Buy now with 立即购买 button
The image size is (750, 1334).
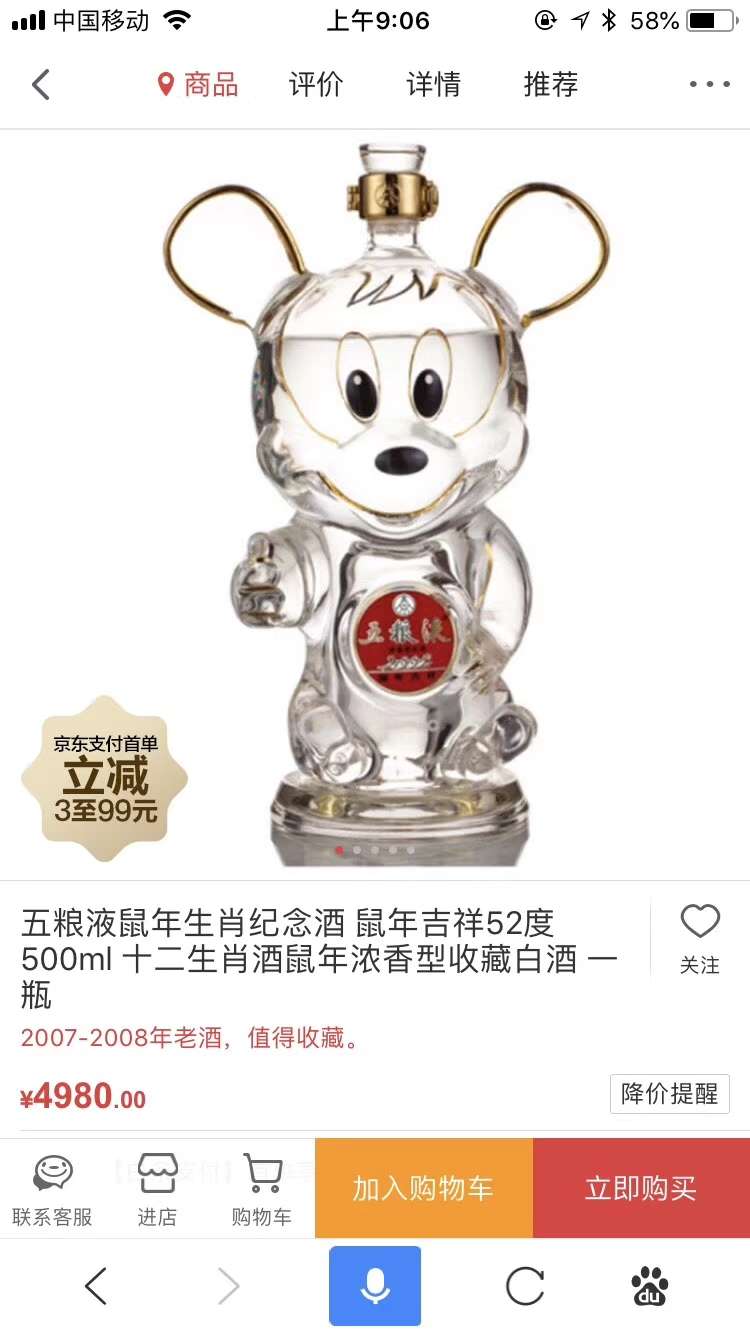tap(641, 1188)
